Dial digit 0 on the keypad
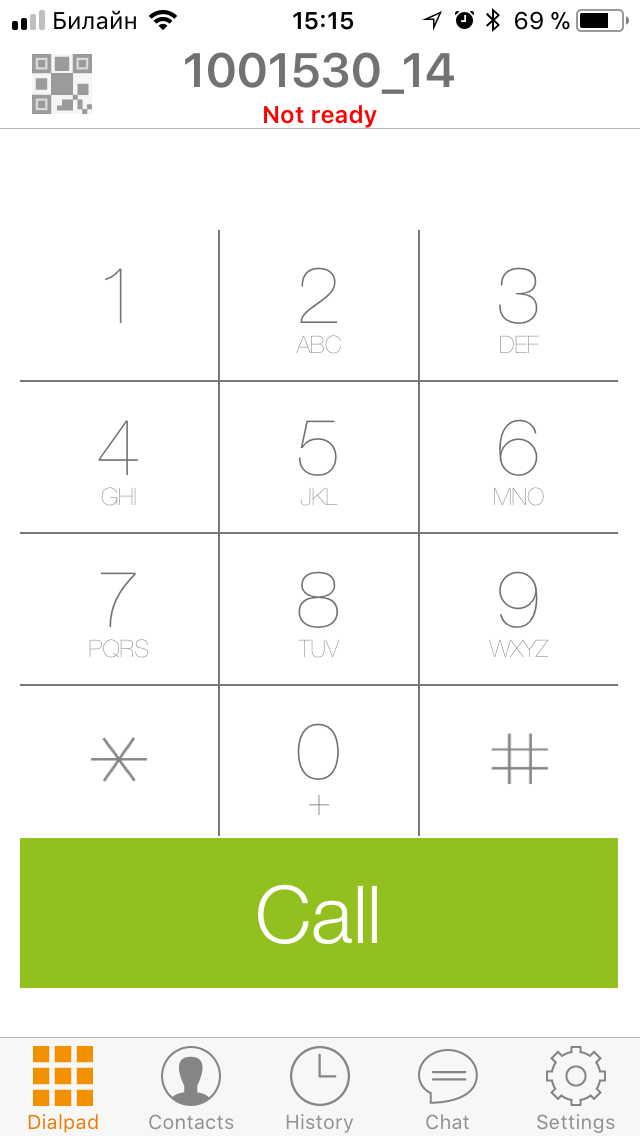This screenshot has height=1136, width=640. [x=319, y=760]
